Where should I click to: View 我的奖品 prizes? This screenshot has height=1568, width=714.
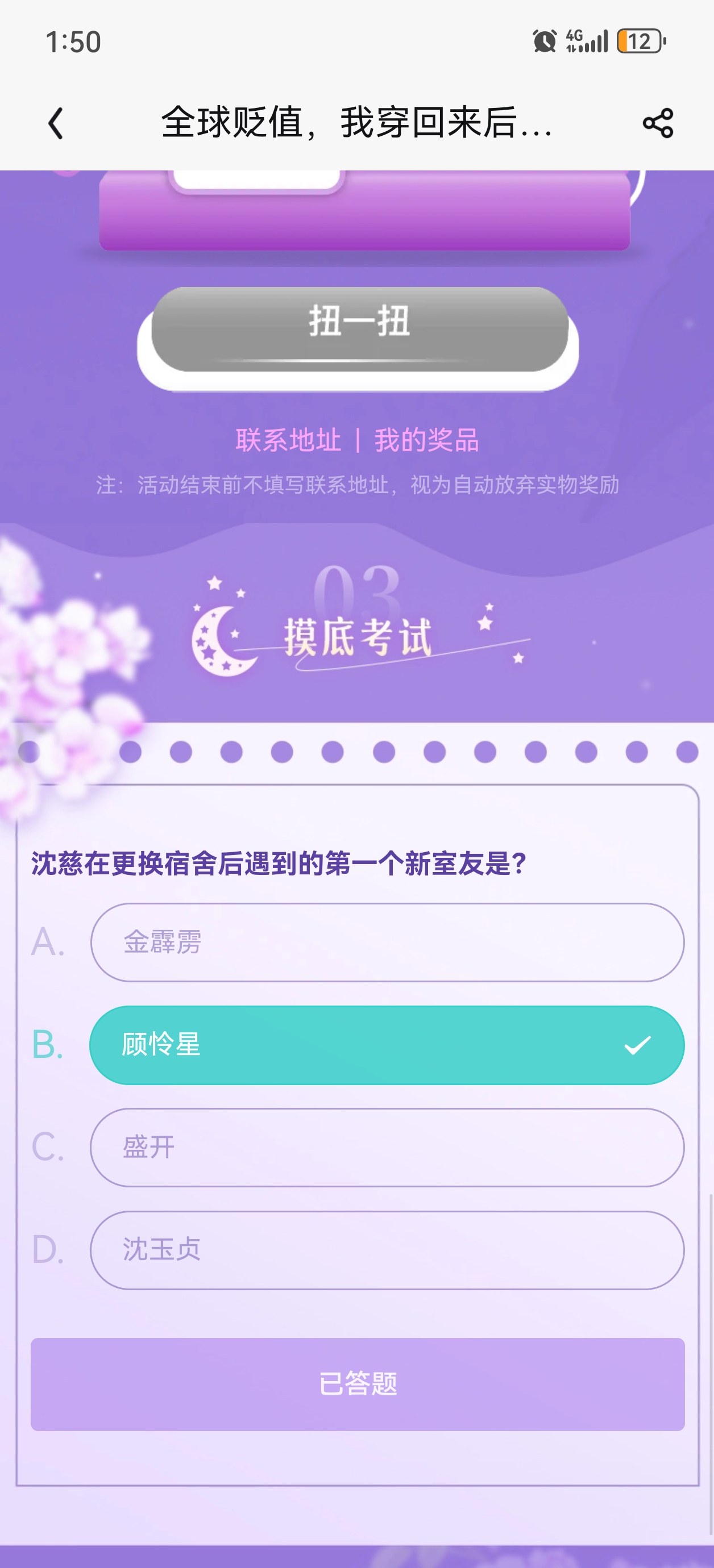(426, 440)
